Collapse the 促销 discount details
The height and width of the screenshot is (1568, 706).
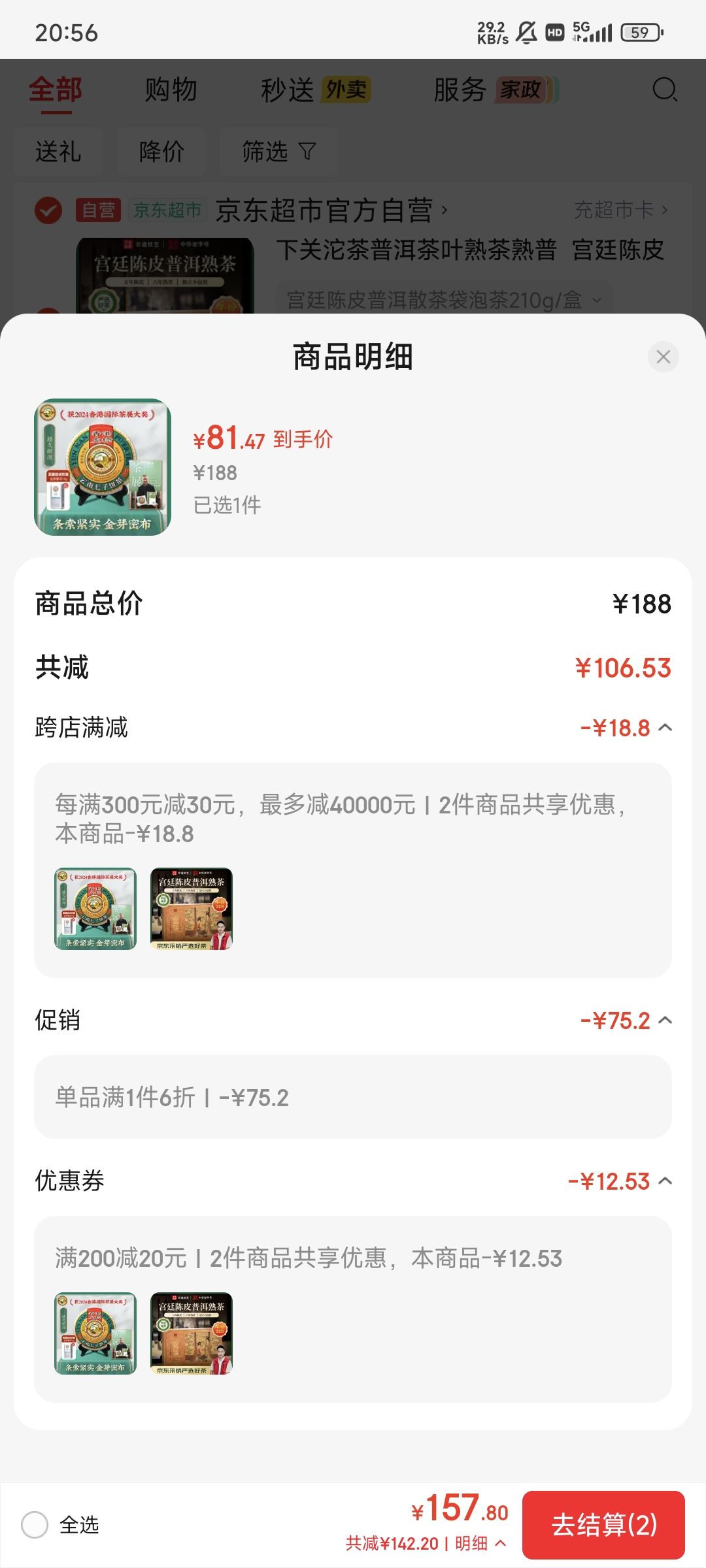(665, 1020)
